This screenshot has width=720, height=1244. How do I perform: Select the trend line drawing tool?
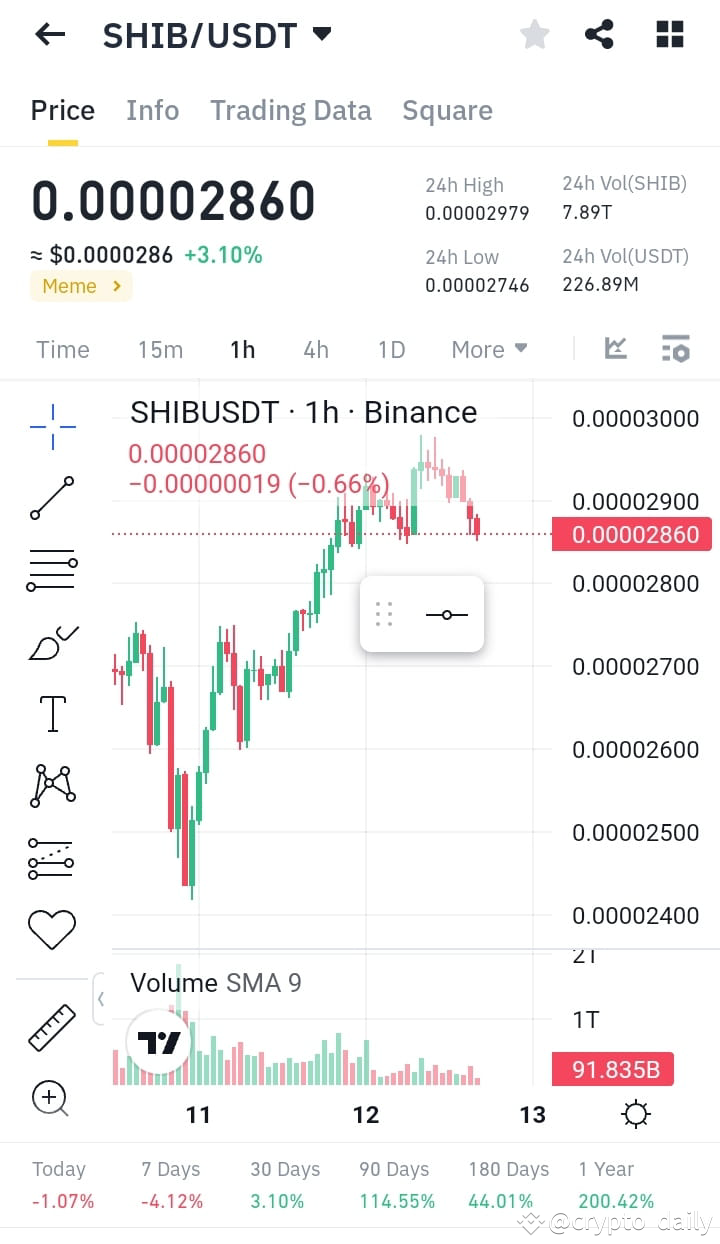(51, 497)
